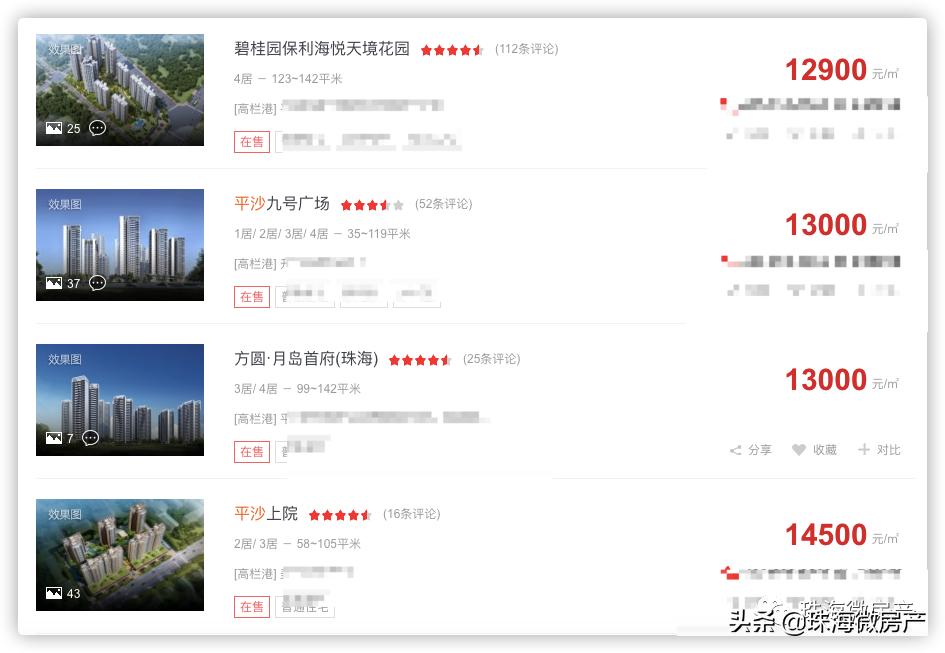View the 平沙九号广场 listing title

pos(281,204)
